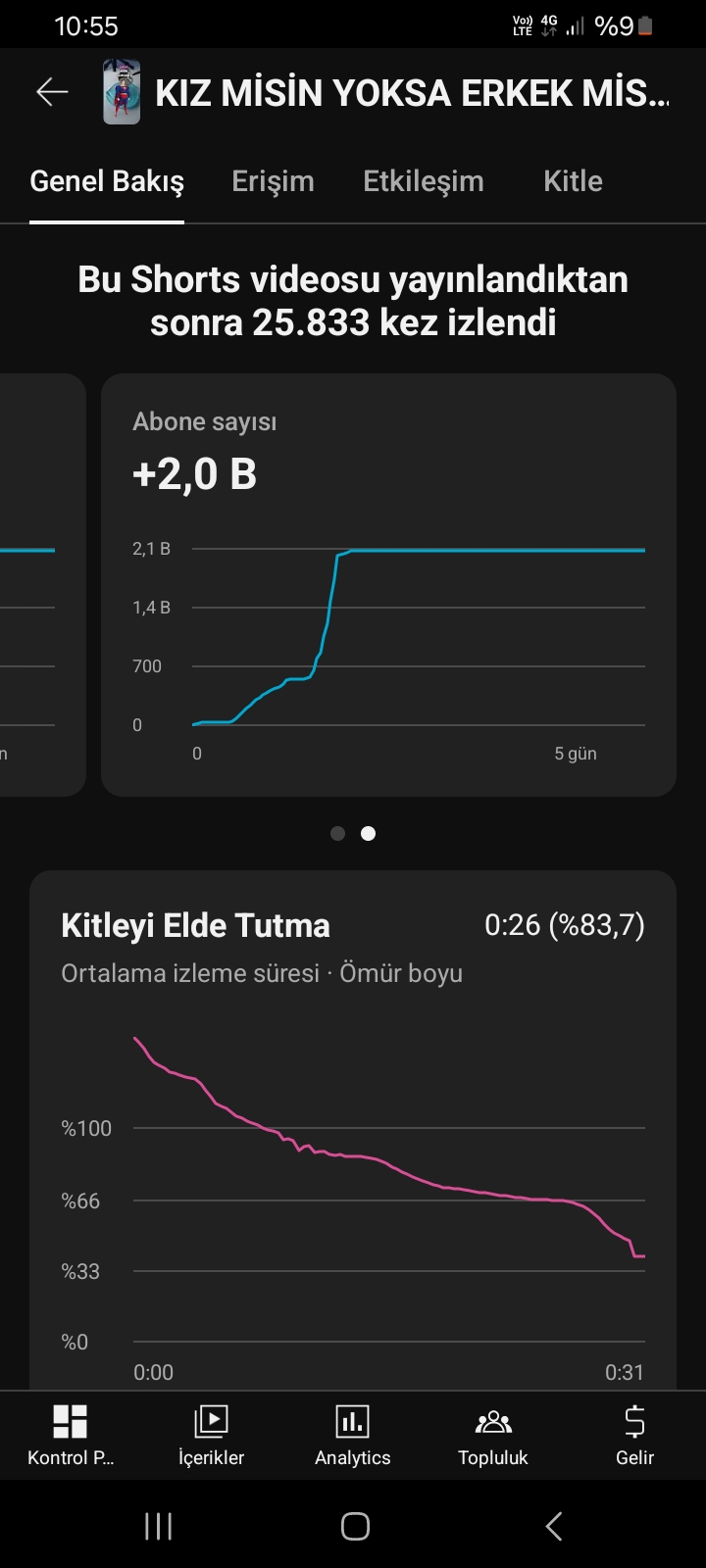
Task: Select the Kitle tab
Action: [573, 181]
